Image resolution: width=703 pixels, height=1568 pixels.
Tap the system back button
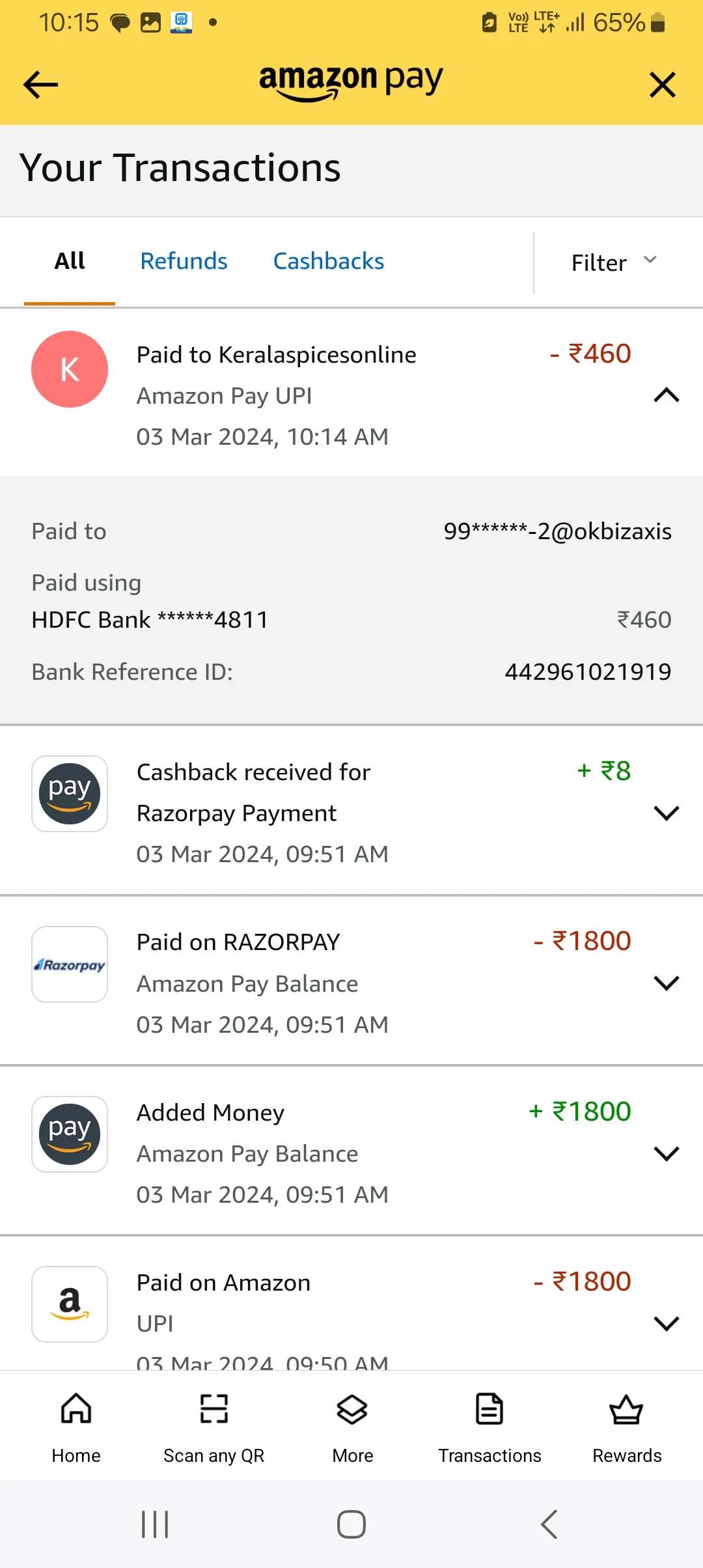click(549, 1524)
